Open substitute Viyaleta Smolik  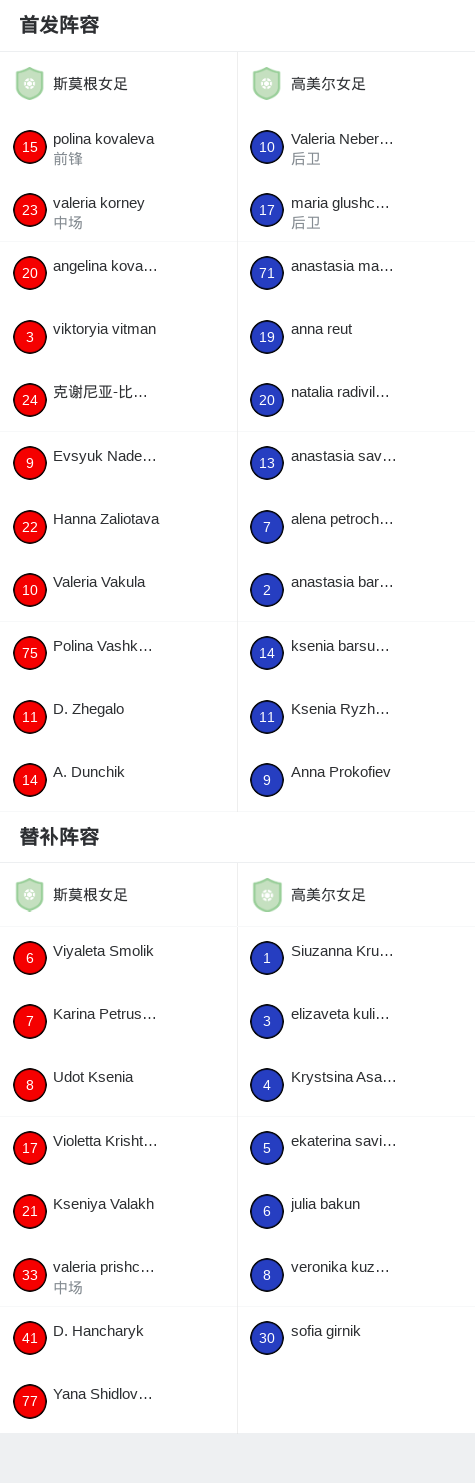[x=118, y=958]
